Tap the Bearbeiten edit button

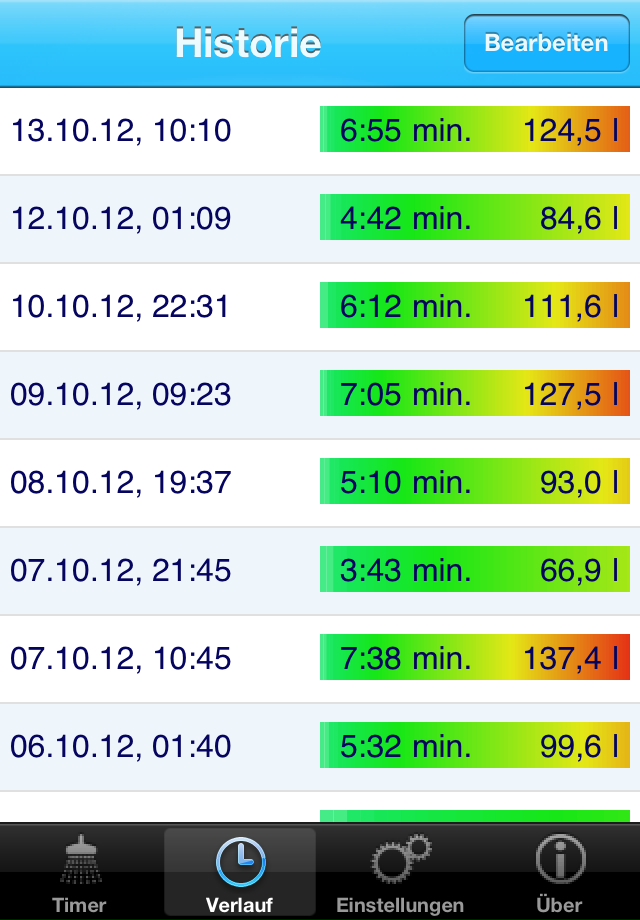click(546, 43)
